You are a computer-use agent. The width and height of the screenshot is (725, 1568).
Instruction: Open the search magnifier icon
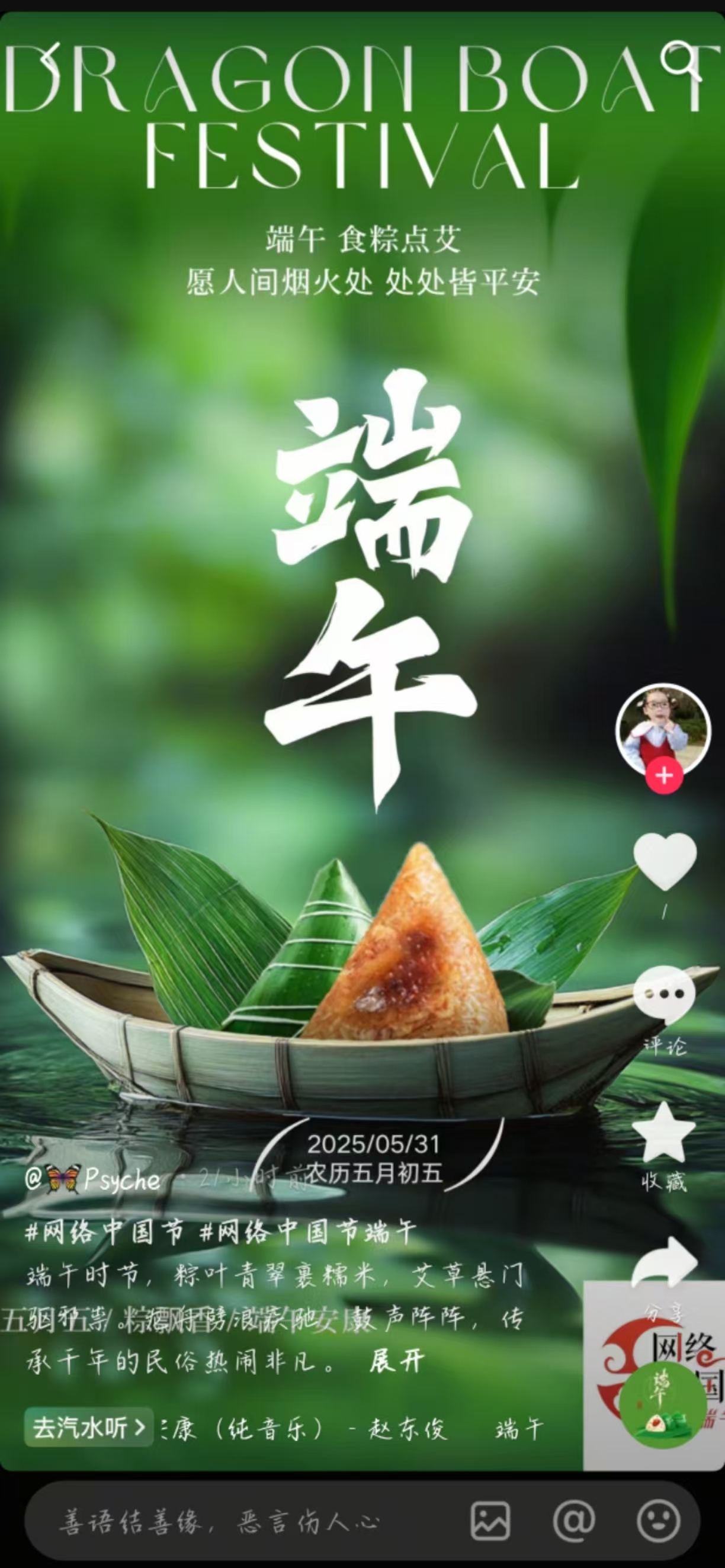click(680, 60)
